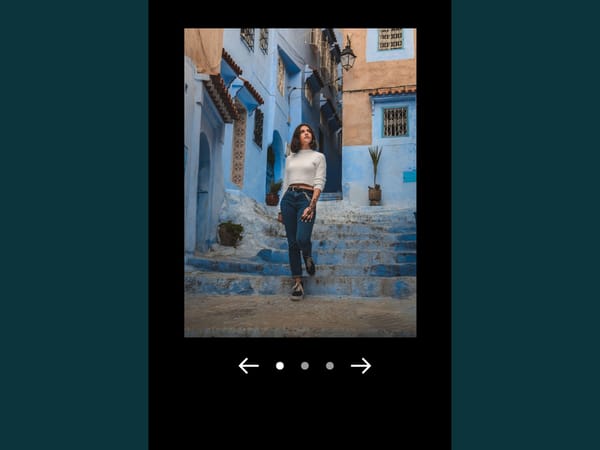This screenshot has width=600, height=450.
Task: Select the first pagination dot
Action: point(280,366)
